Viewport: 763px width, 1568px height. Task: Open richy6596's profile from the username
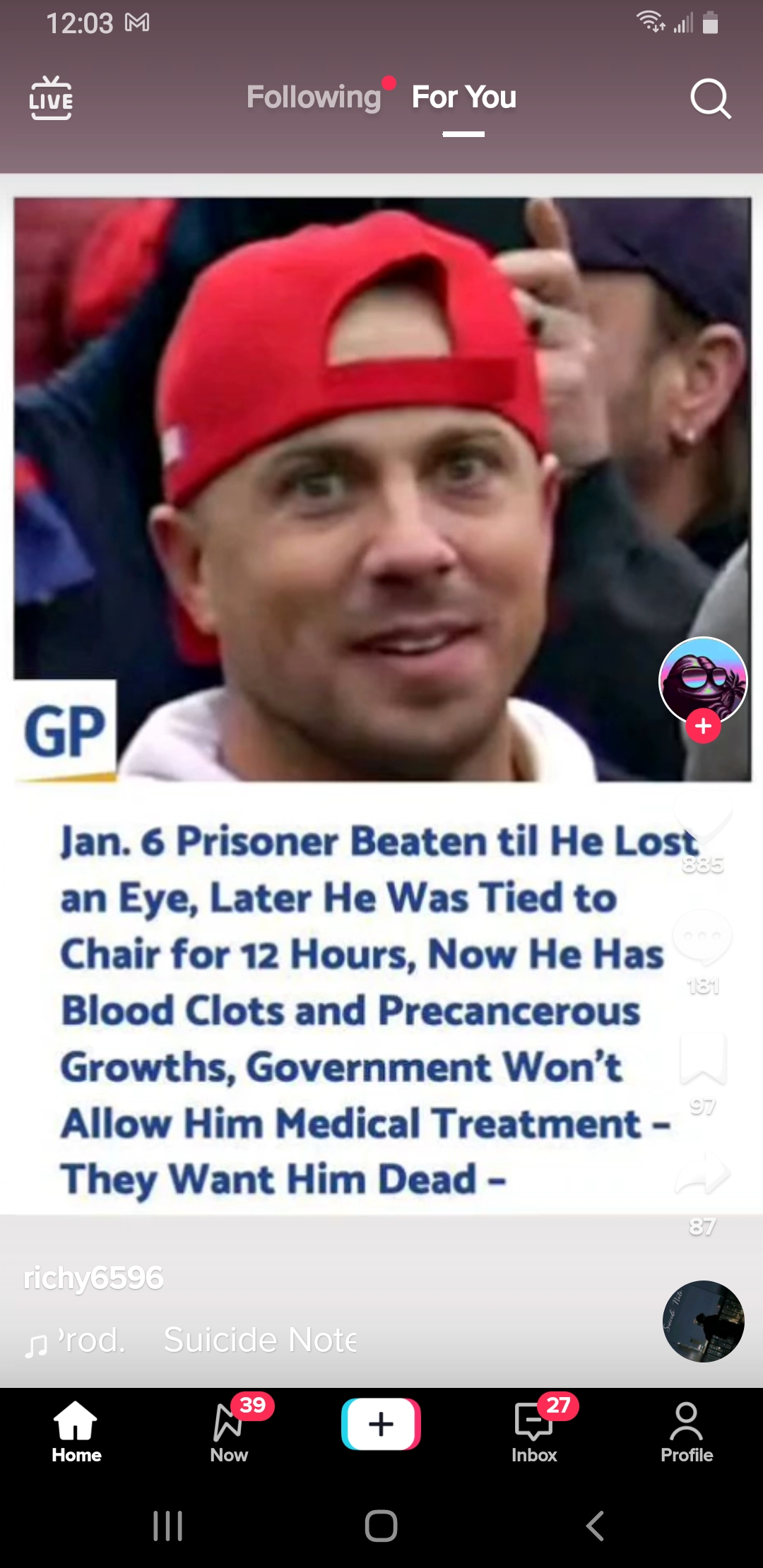click(93, 1278)
